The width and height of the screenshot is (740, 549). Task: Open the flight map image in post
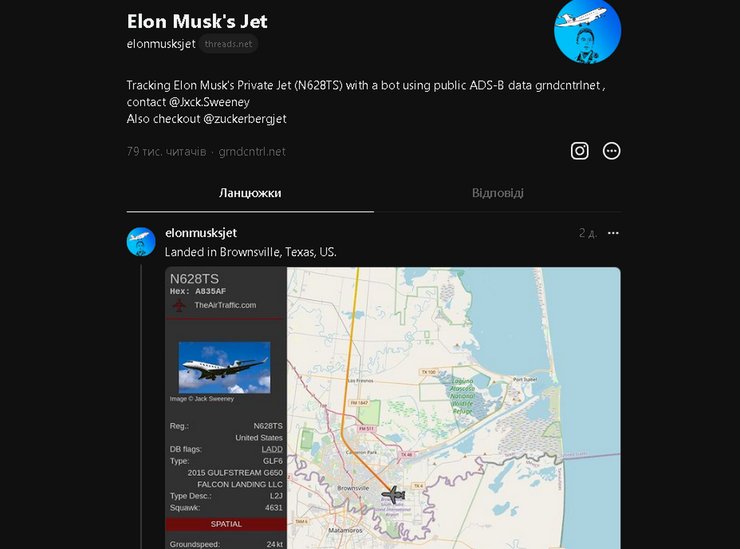392,408
